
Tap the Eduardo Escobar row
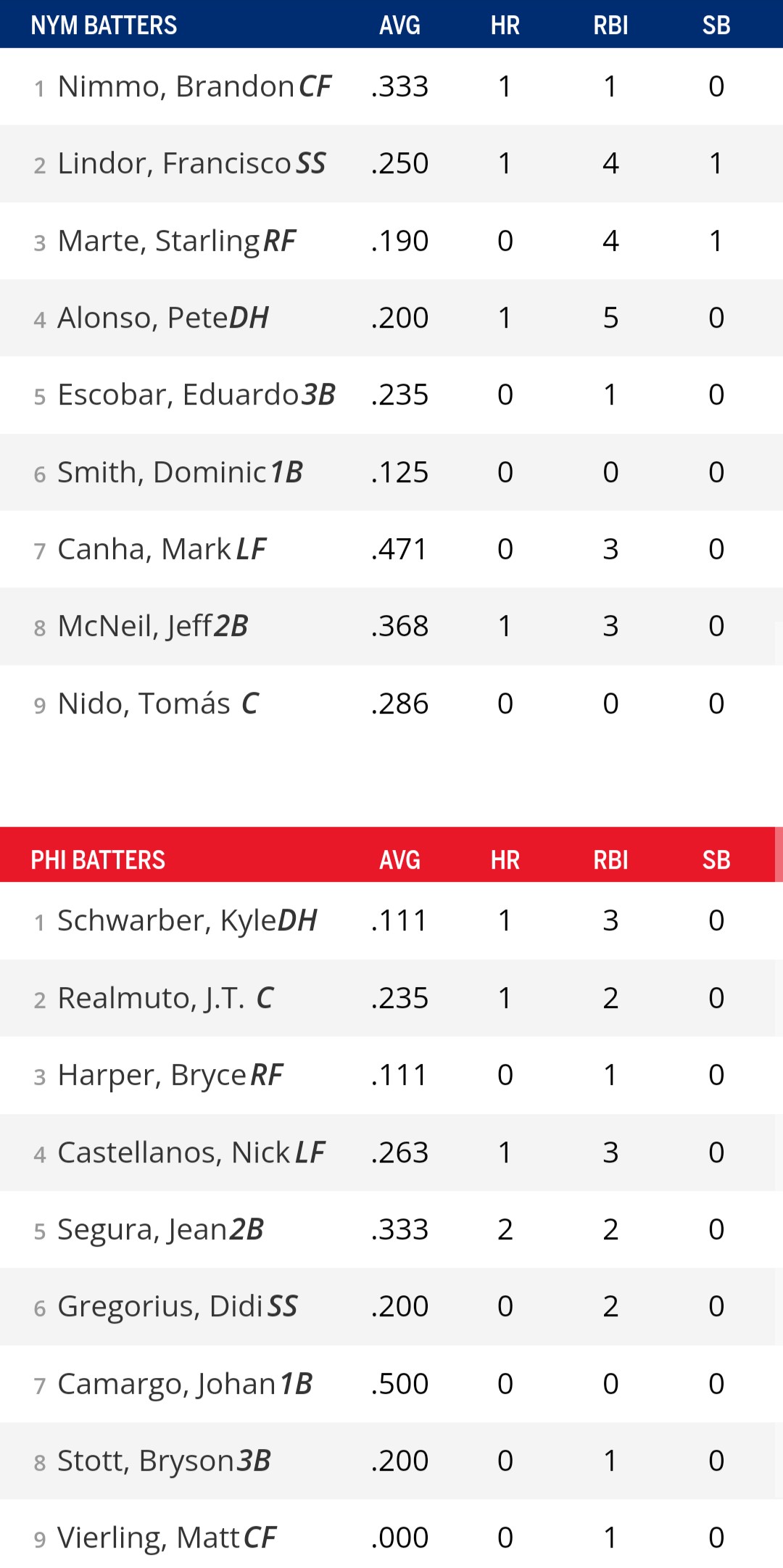click(x=178, y=395)
